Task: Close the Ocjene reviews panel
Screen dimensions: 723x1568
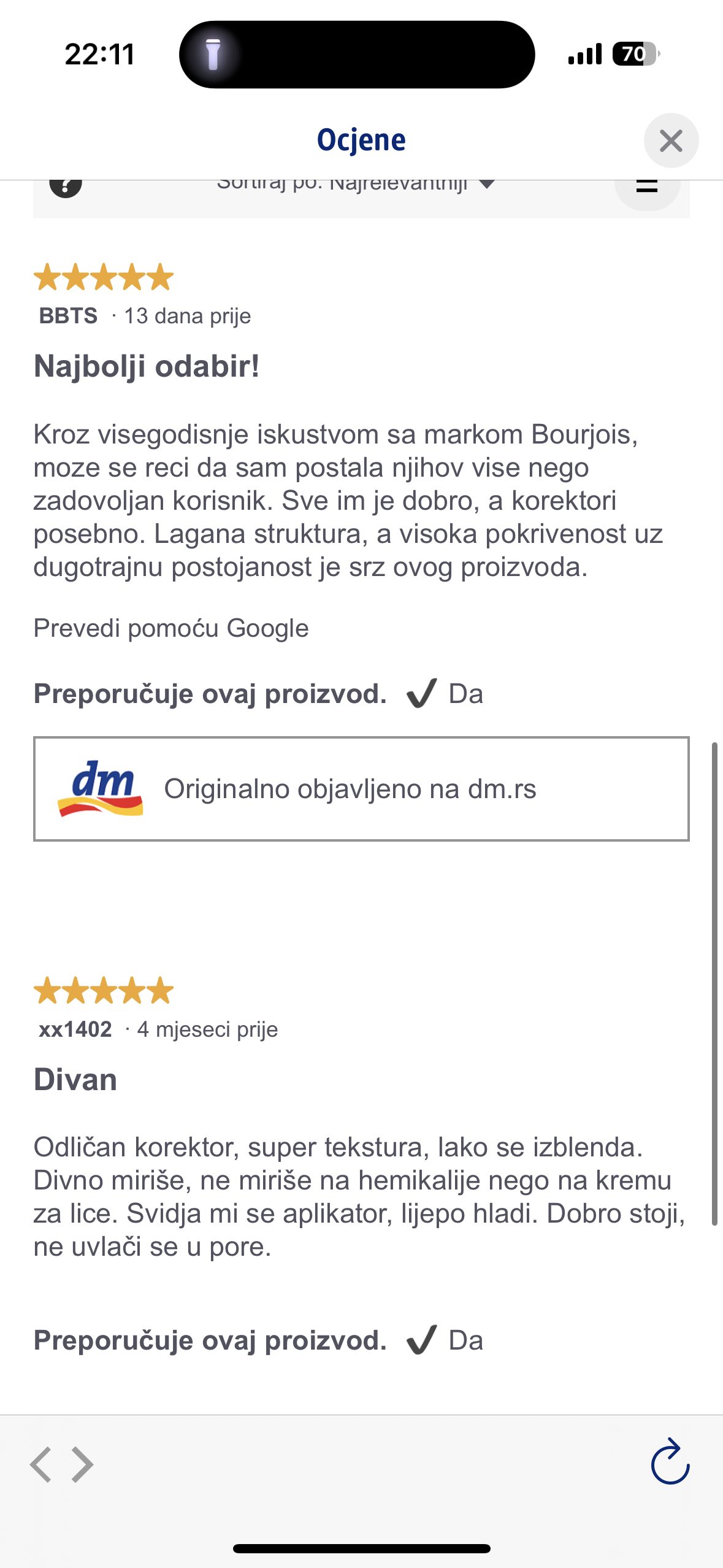Action: coord(671,140)
